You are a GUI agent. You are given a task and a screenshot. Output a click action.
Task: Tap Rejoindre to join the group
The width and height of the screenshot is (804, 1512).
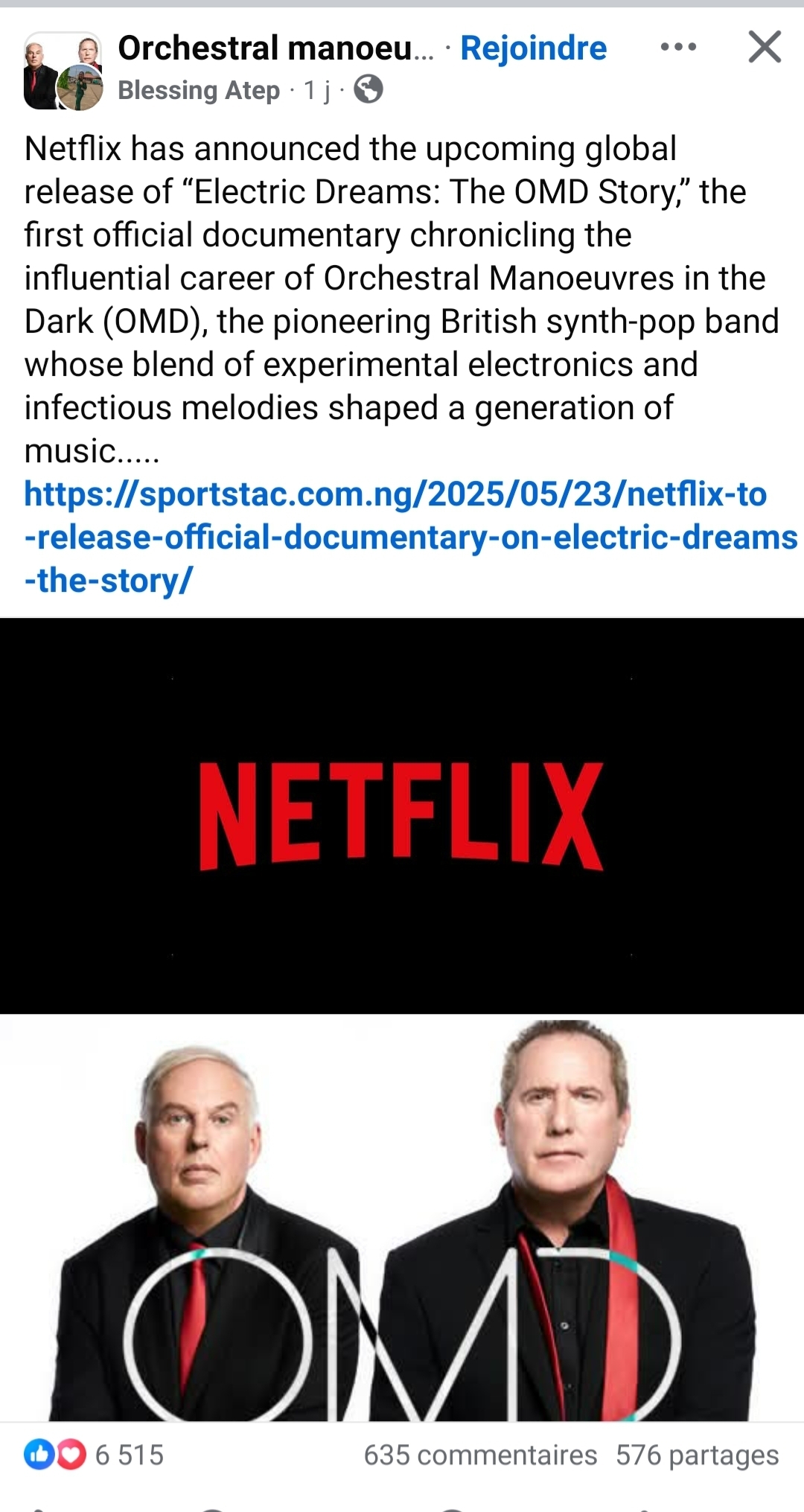pyautogui.click(x=533, y=48)
